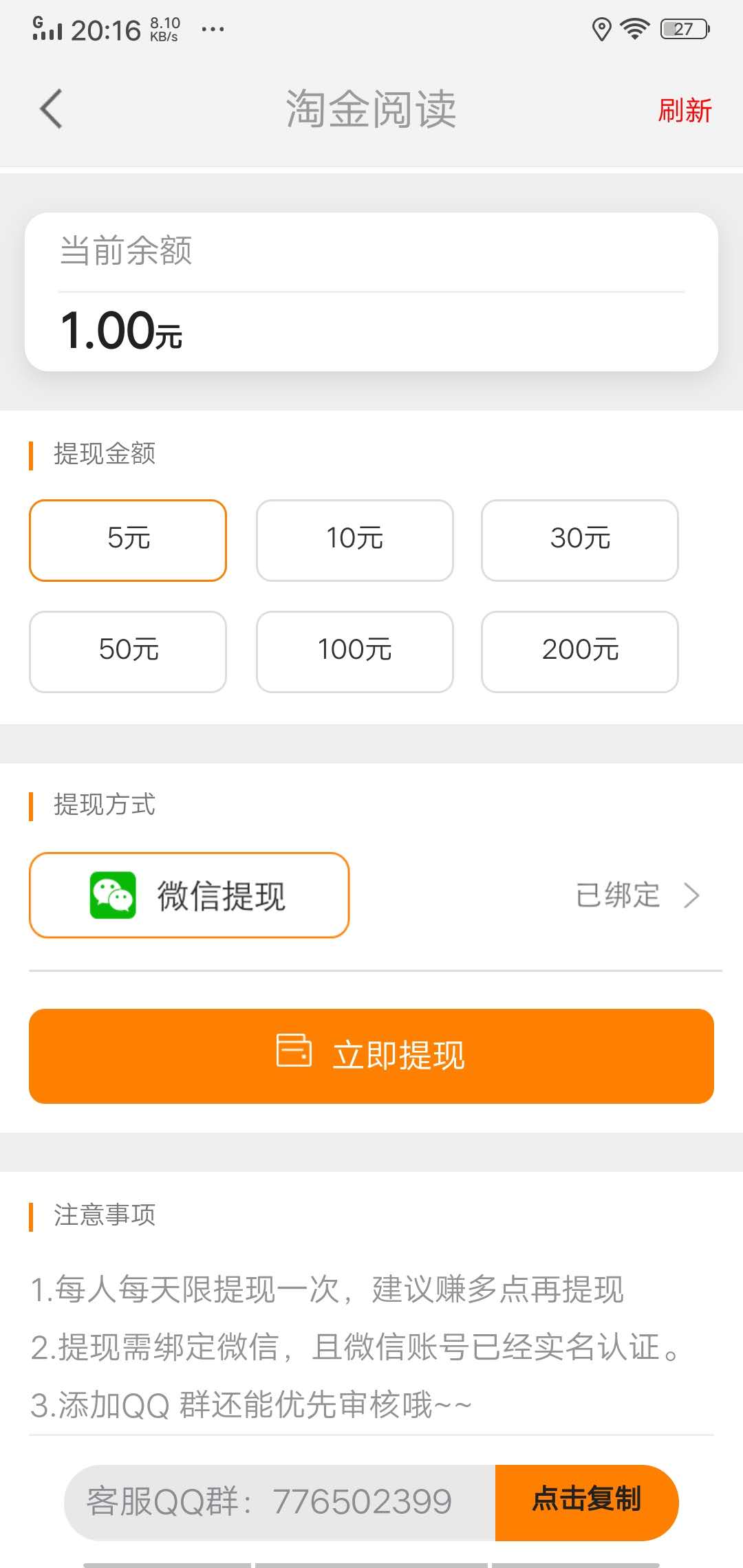Click 点击复制 to copy the QQ group number

[586, 1503]
